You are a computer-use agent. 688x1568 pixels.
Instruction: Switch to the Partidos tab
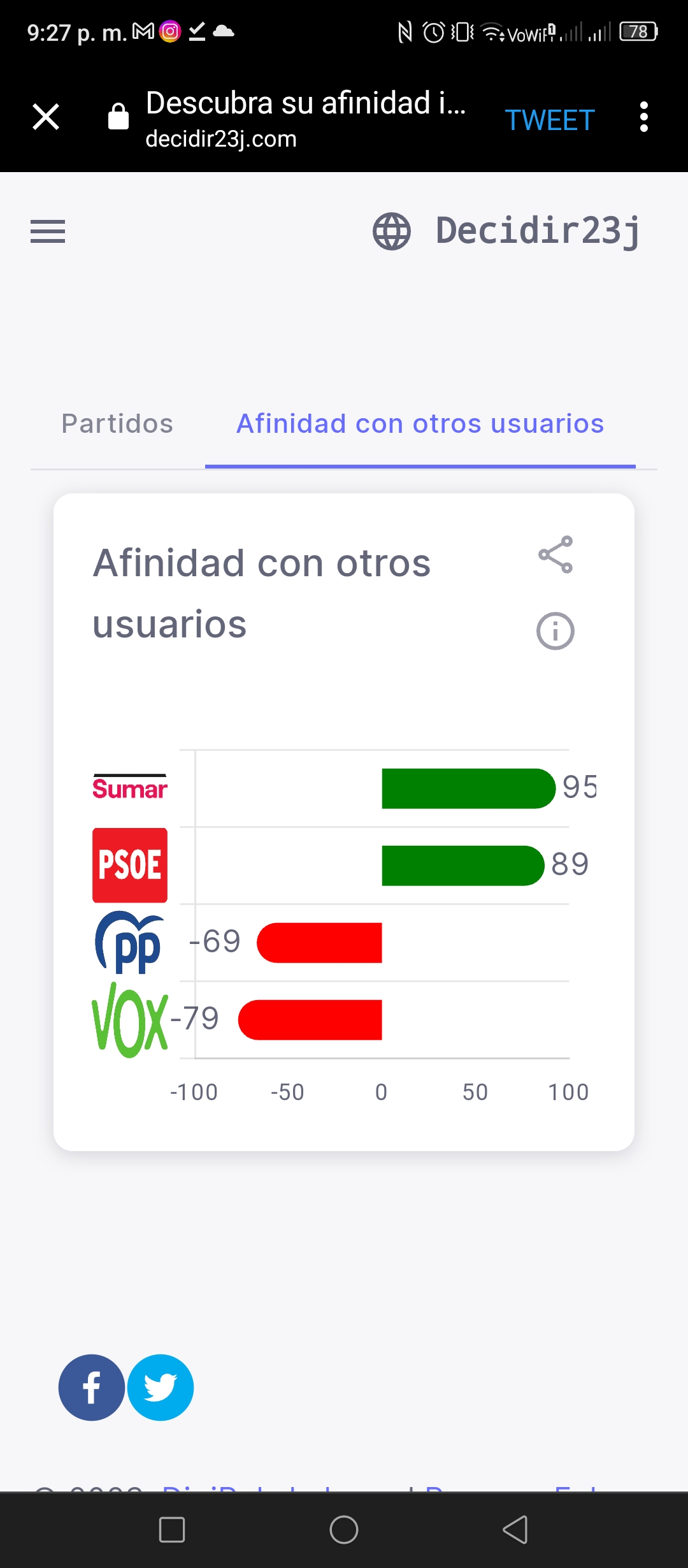pyautogui.click(x=117, y=424)
